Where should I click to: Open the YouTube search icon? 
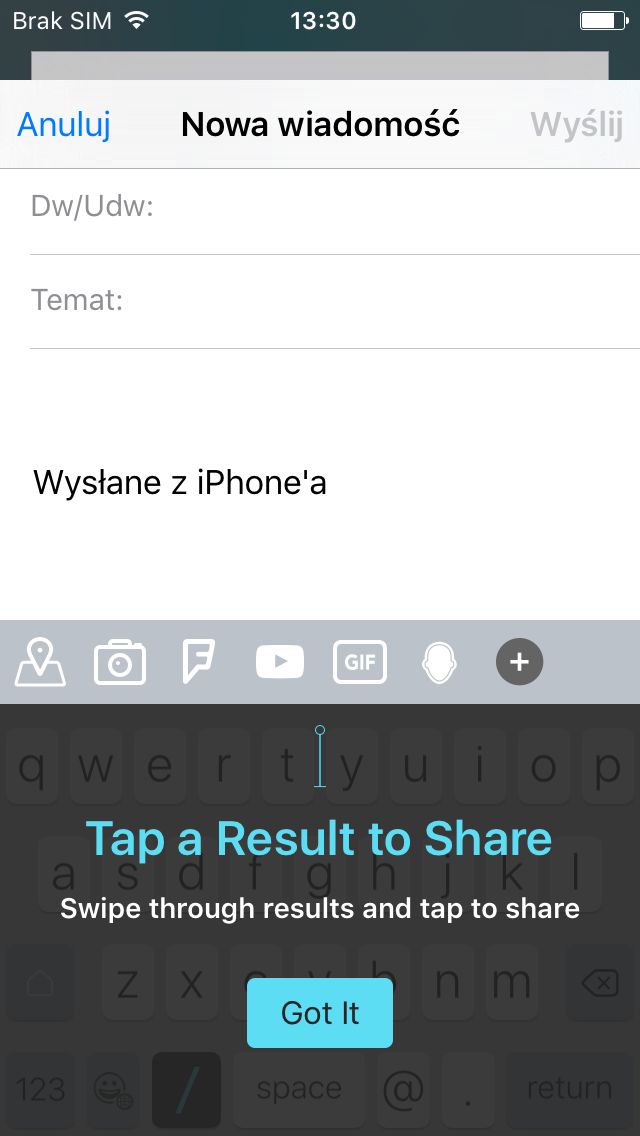pos(280,661)
